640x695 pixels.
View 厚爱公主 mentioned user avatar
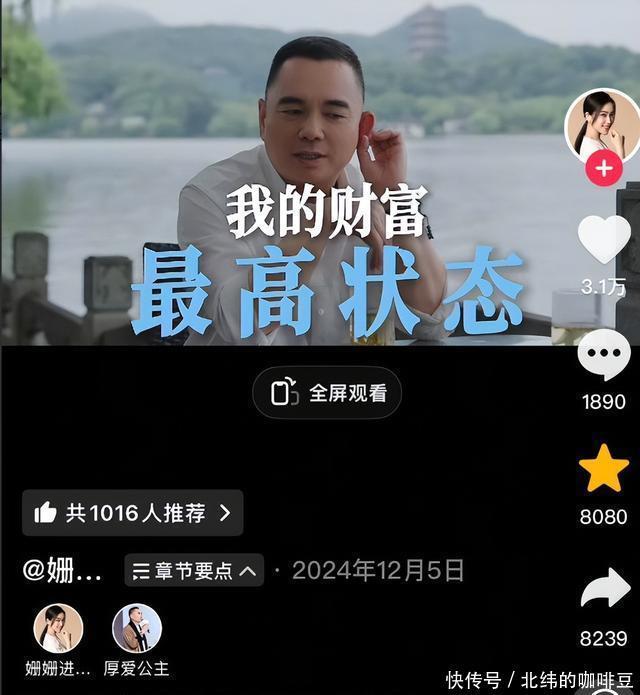click(137, 629)
